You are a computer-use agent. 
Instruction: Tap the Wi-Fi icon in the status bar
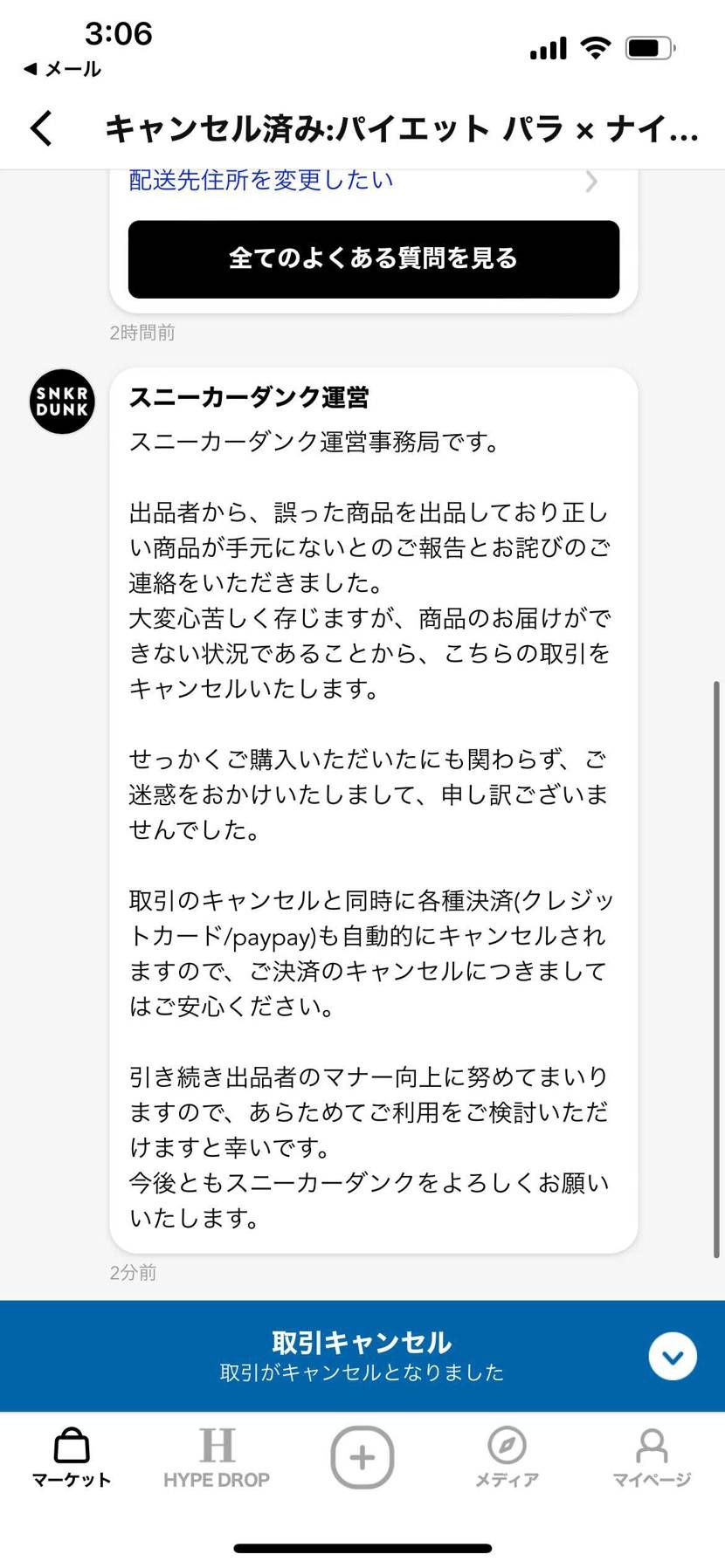pos(595,48)
